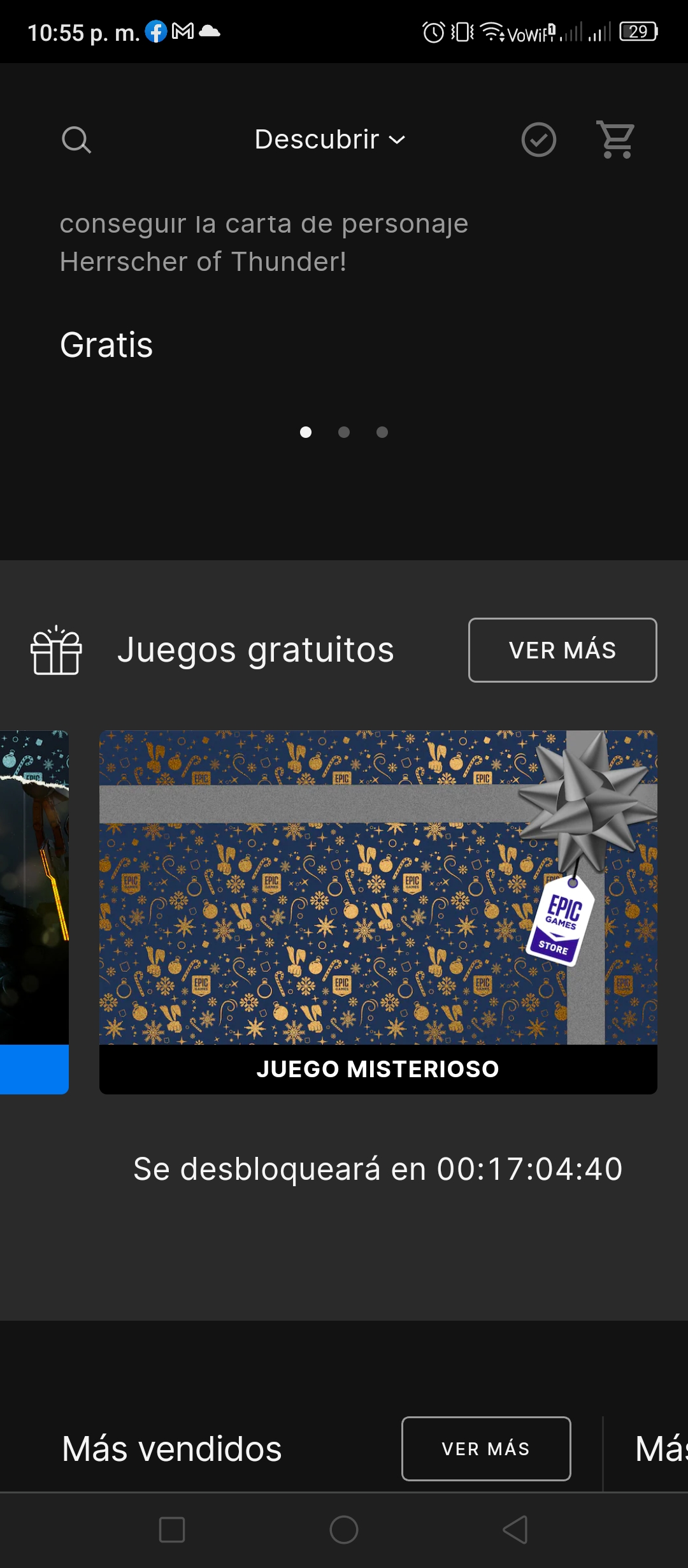Open the wishlist checkmark icon
The height and width of the screenshot is (1568, 688).
click(539, 140)
